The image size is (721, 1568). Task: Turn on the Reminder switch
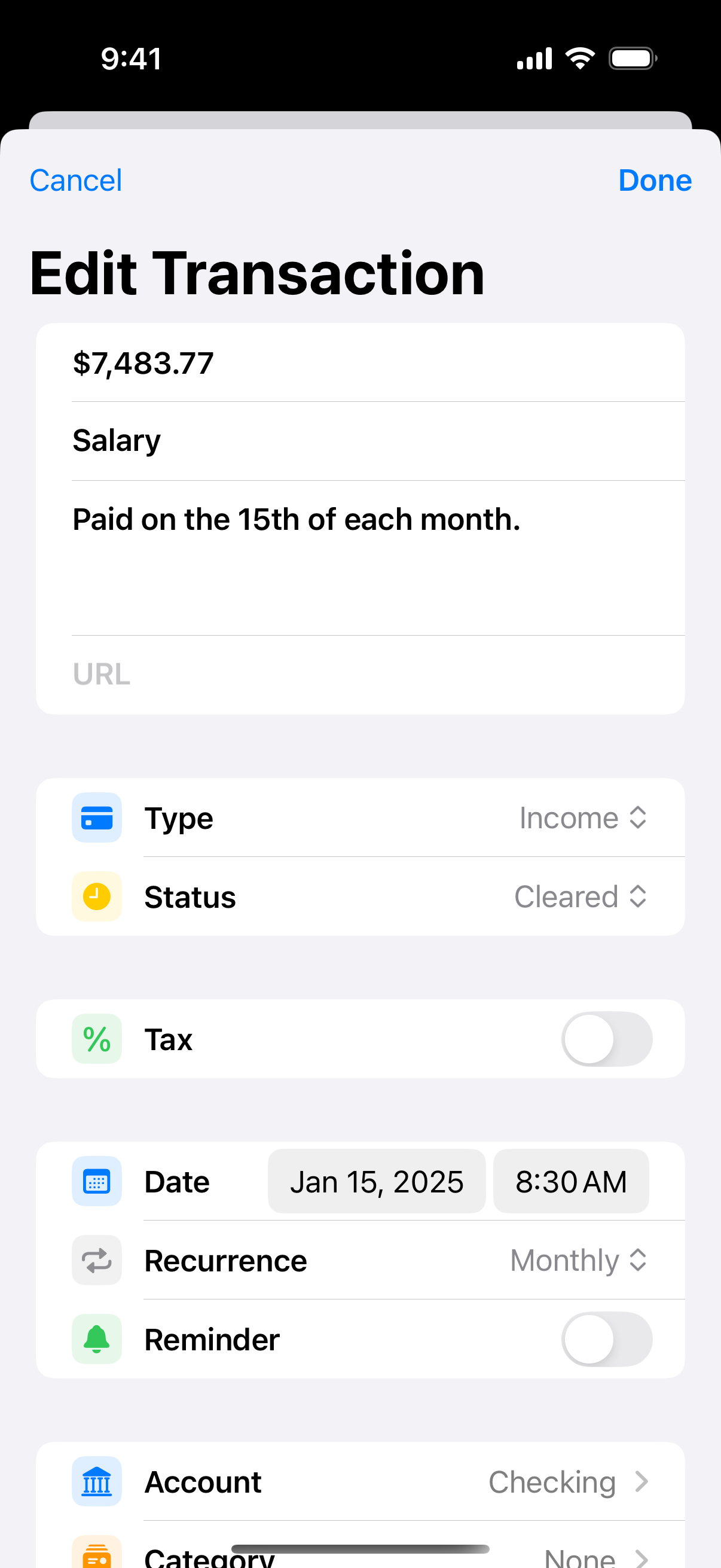[x=607, y=1339]
